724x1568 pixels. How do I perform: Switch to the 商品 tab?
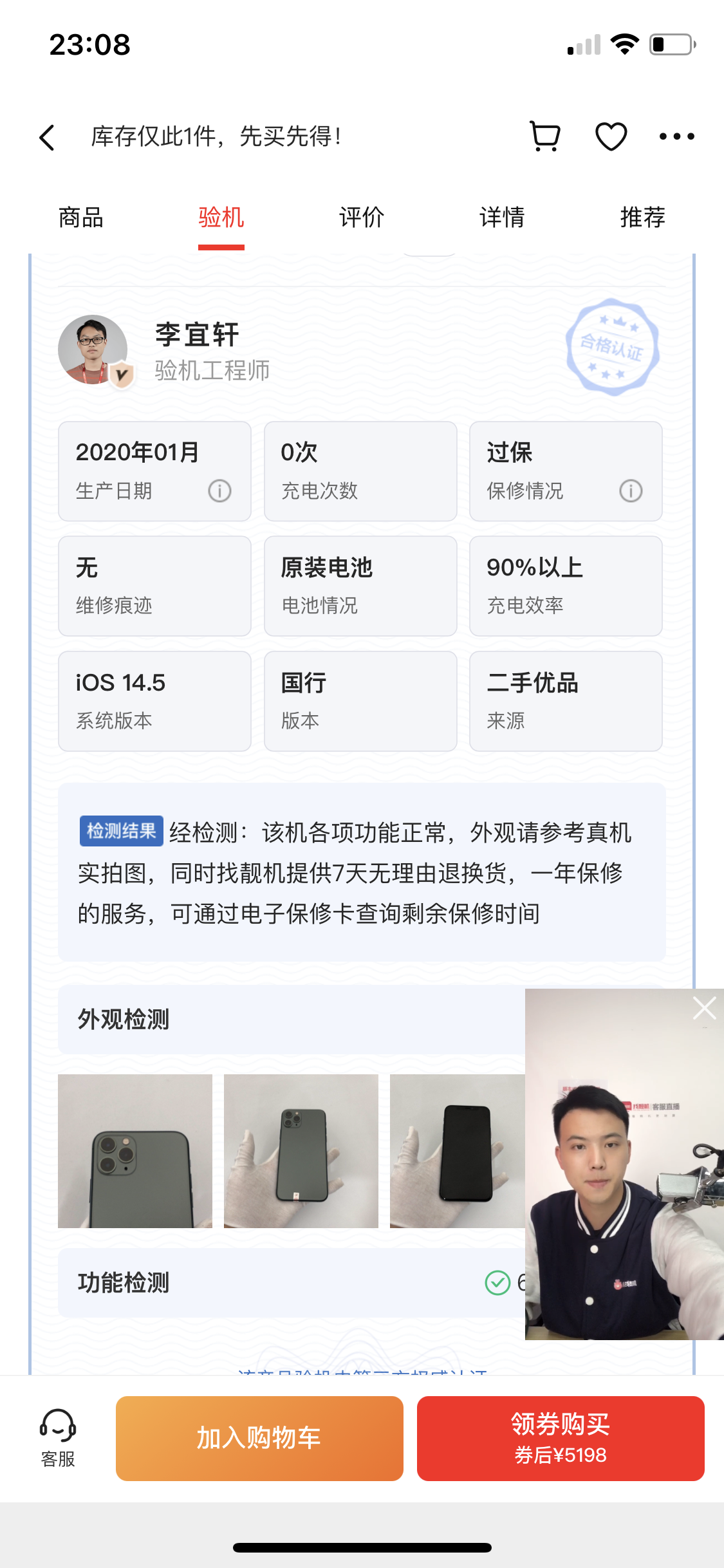click(x=80, y=218)
